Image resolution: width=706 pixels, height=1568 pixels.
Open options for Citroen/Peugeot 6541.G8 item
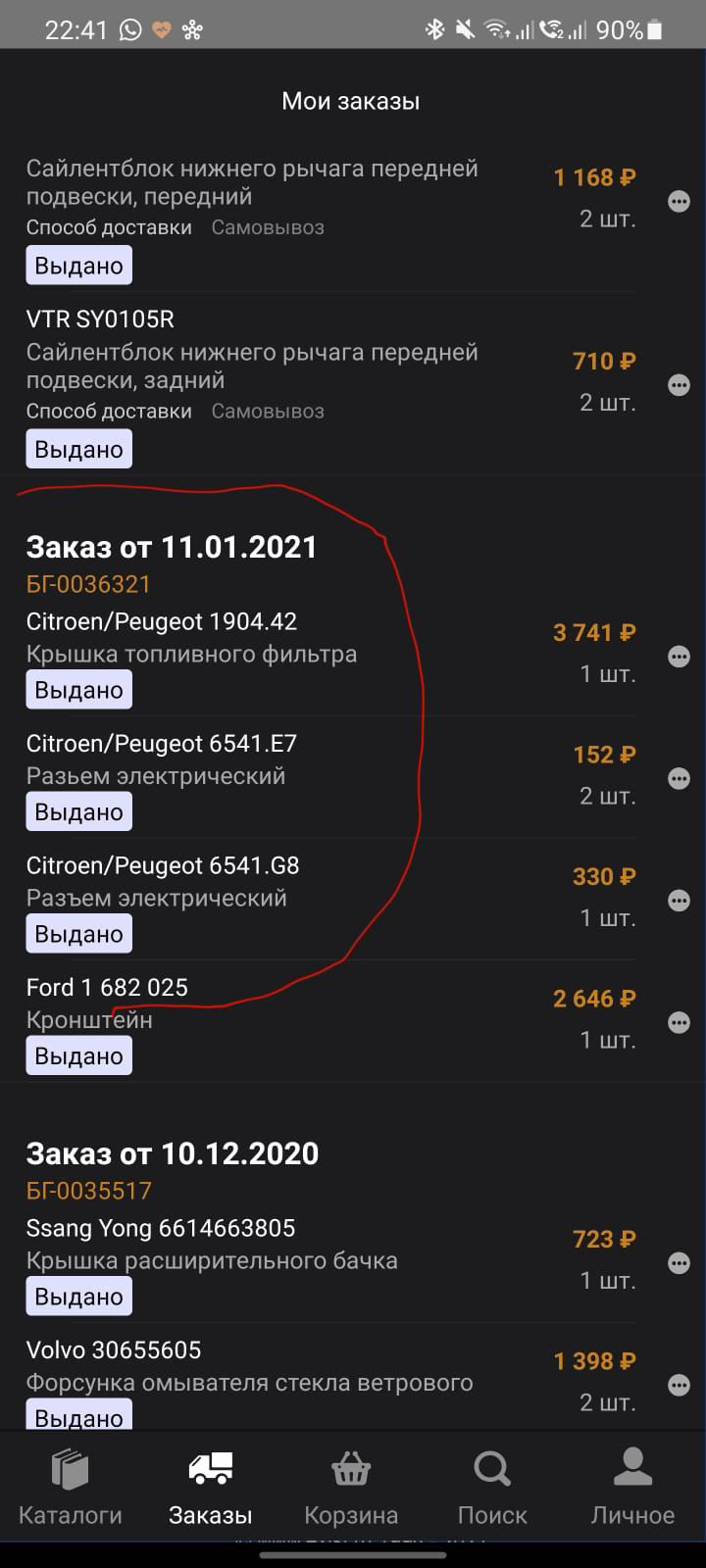[x=679, y=901]
